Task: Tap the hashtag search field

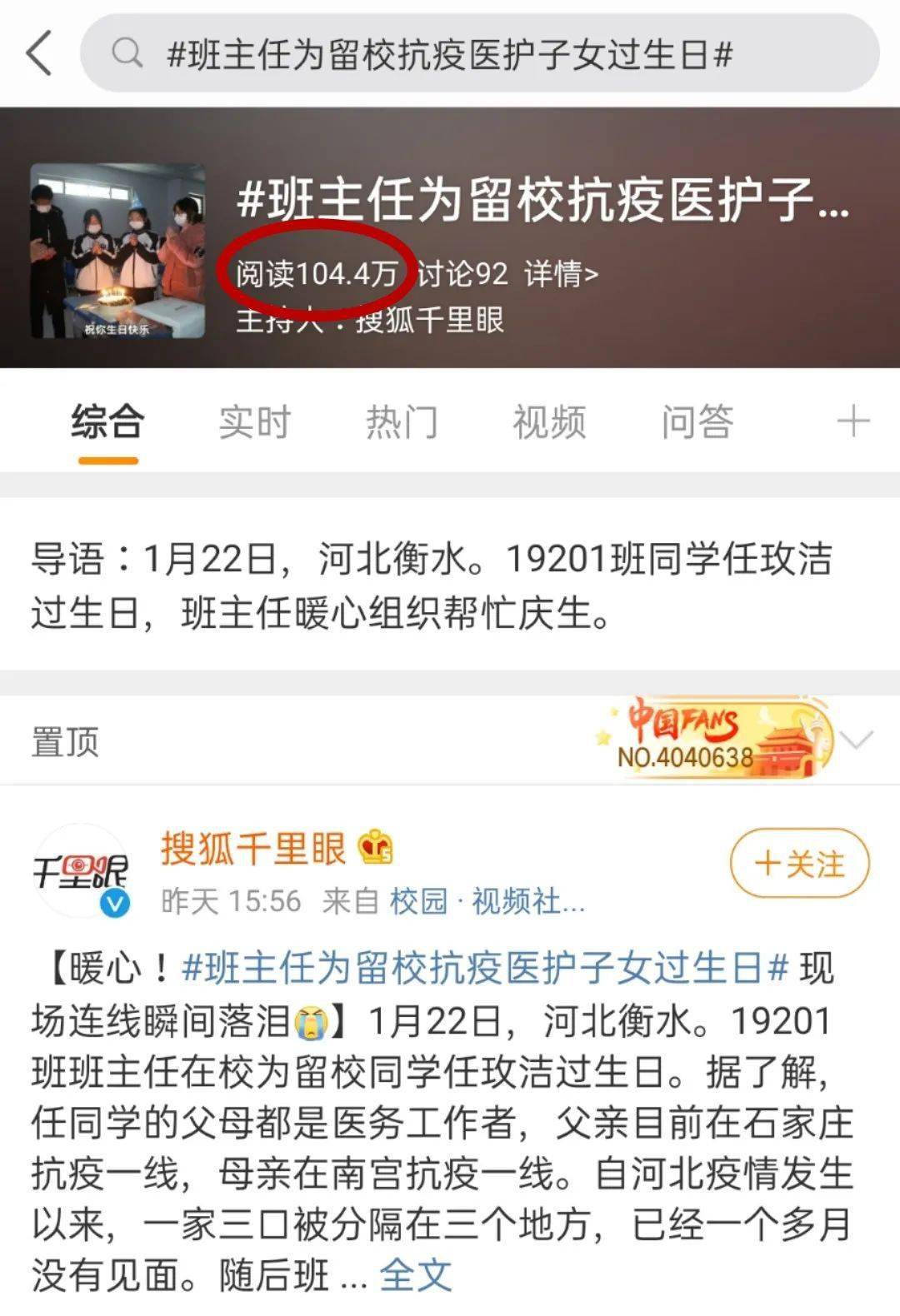Action: 479,55
